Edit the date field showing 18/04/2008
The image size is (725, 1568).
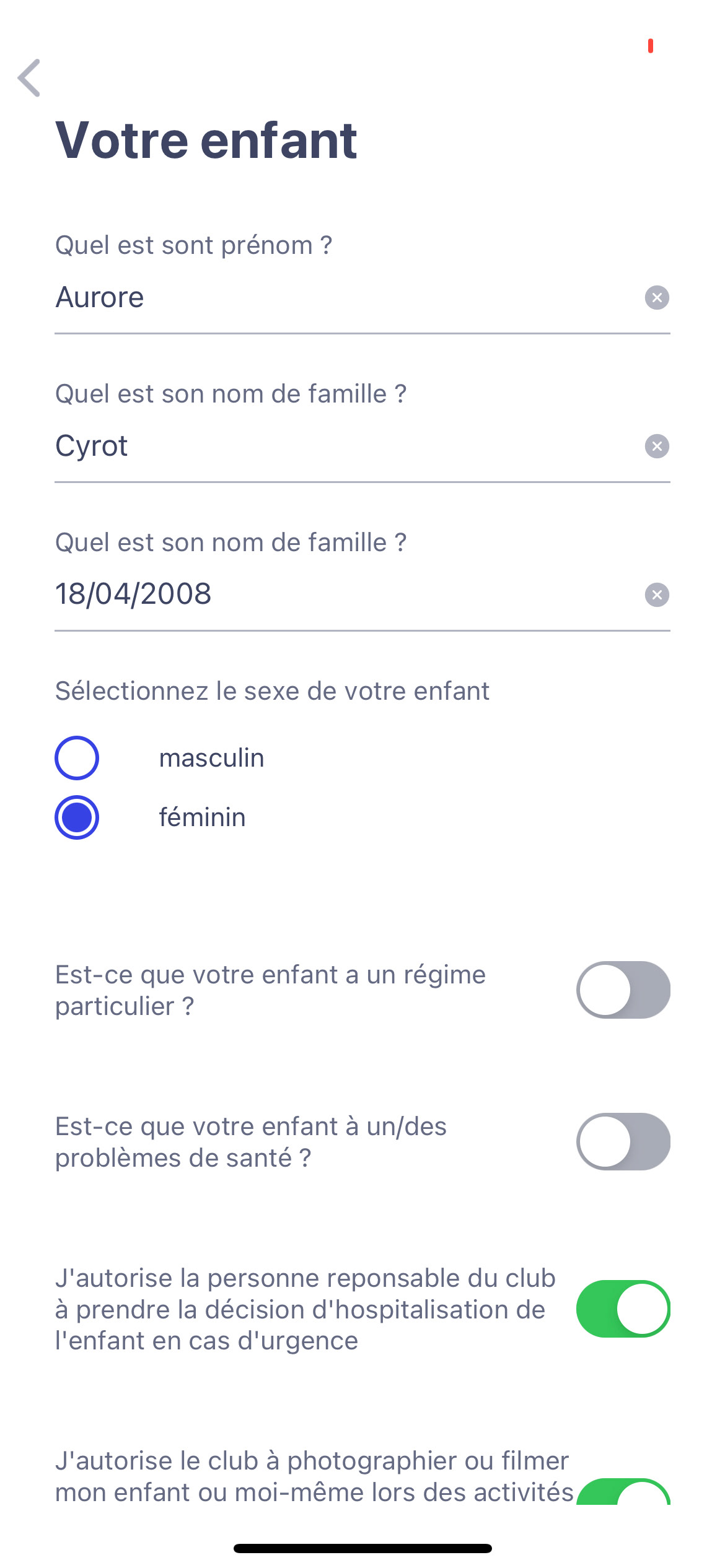coord(347,595)
